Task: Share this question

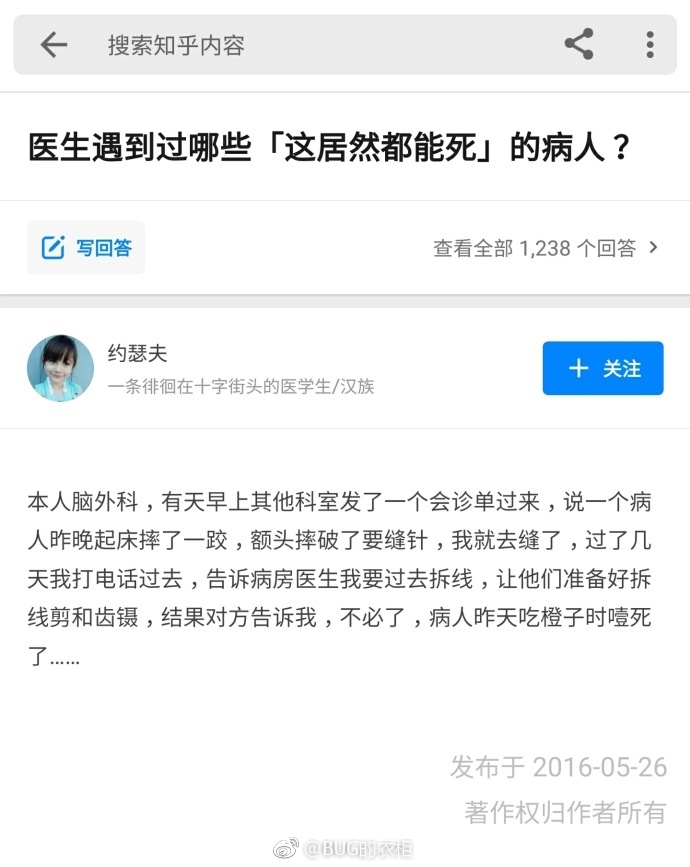Action: 579,45
